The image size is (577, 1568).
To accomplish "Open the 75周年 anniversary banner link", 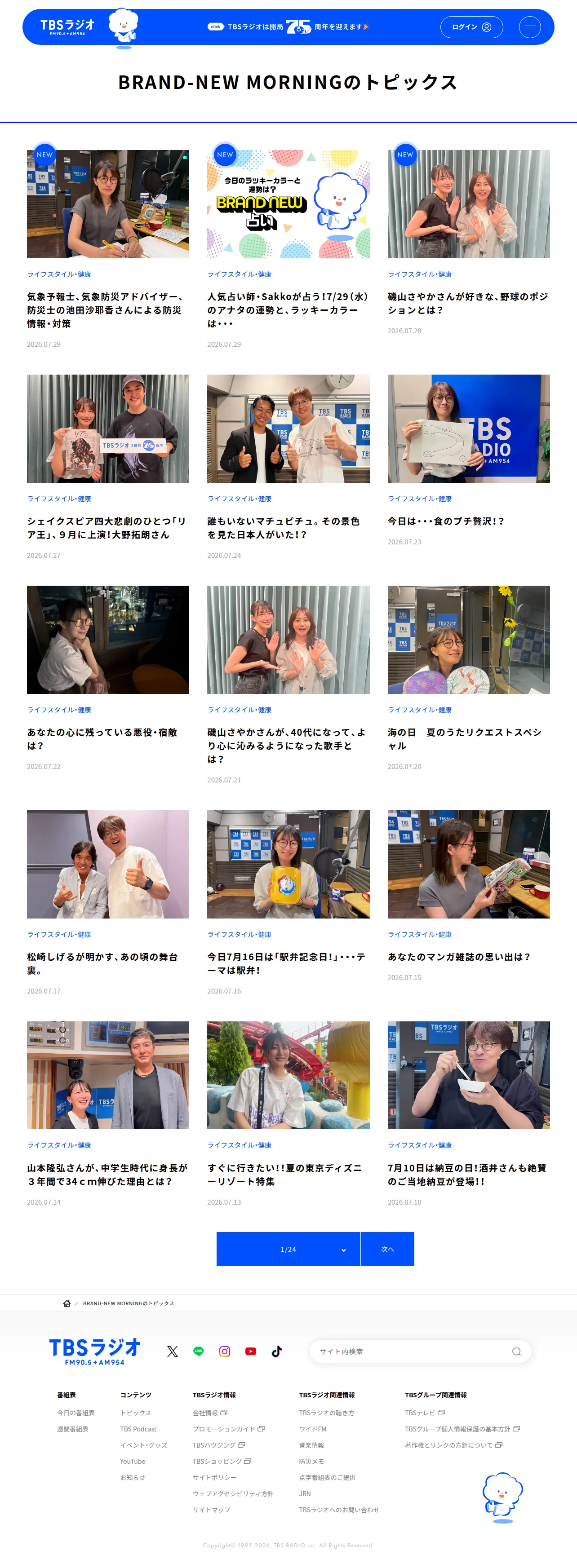I will point(288,27).
